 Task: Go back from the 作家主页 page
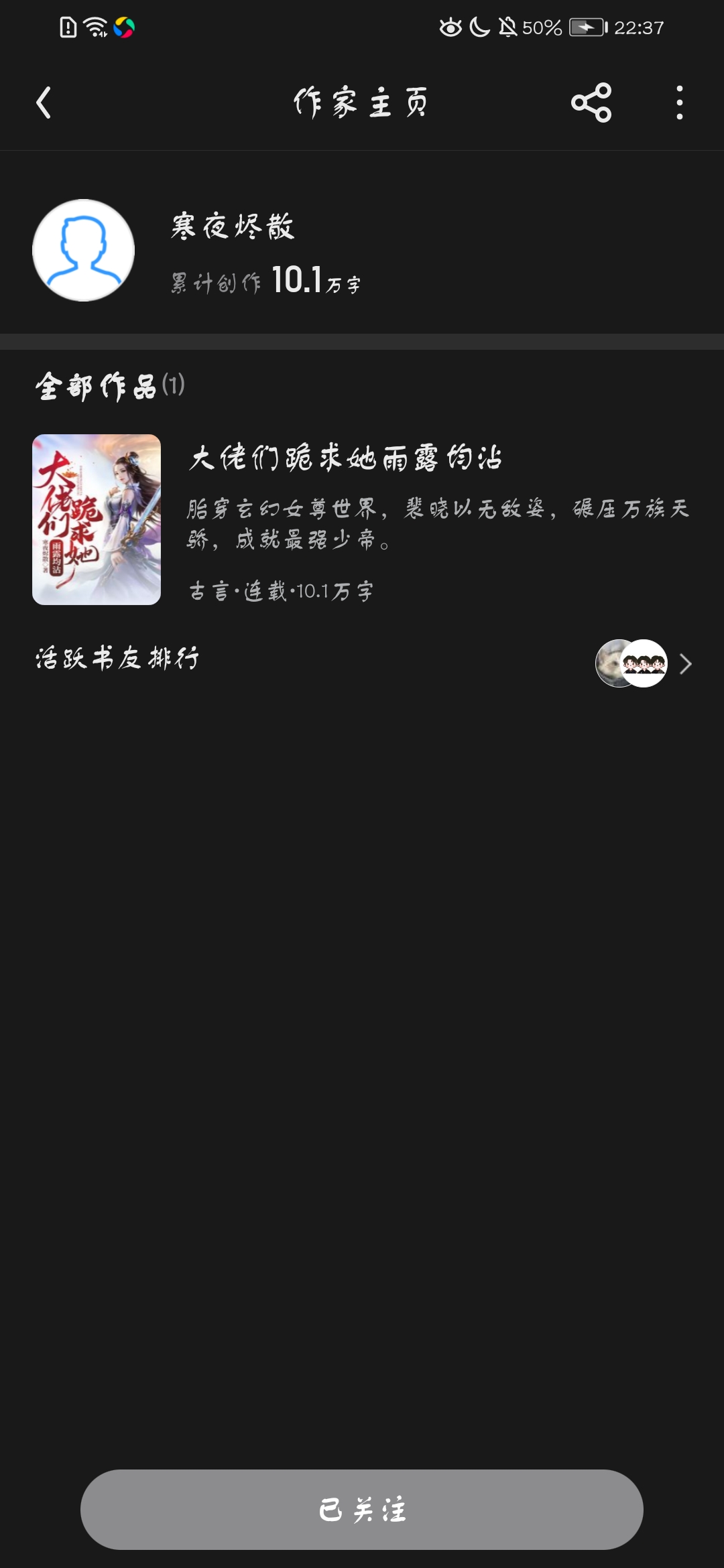[44, 103]
